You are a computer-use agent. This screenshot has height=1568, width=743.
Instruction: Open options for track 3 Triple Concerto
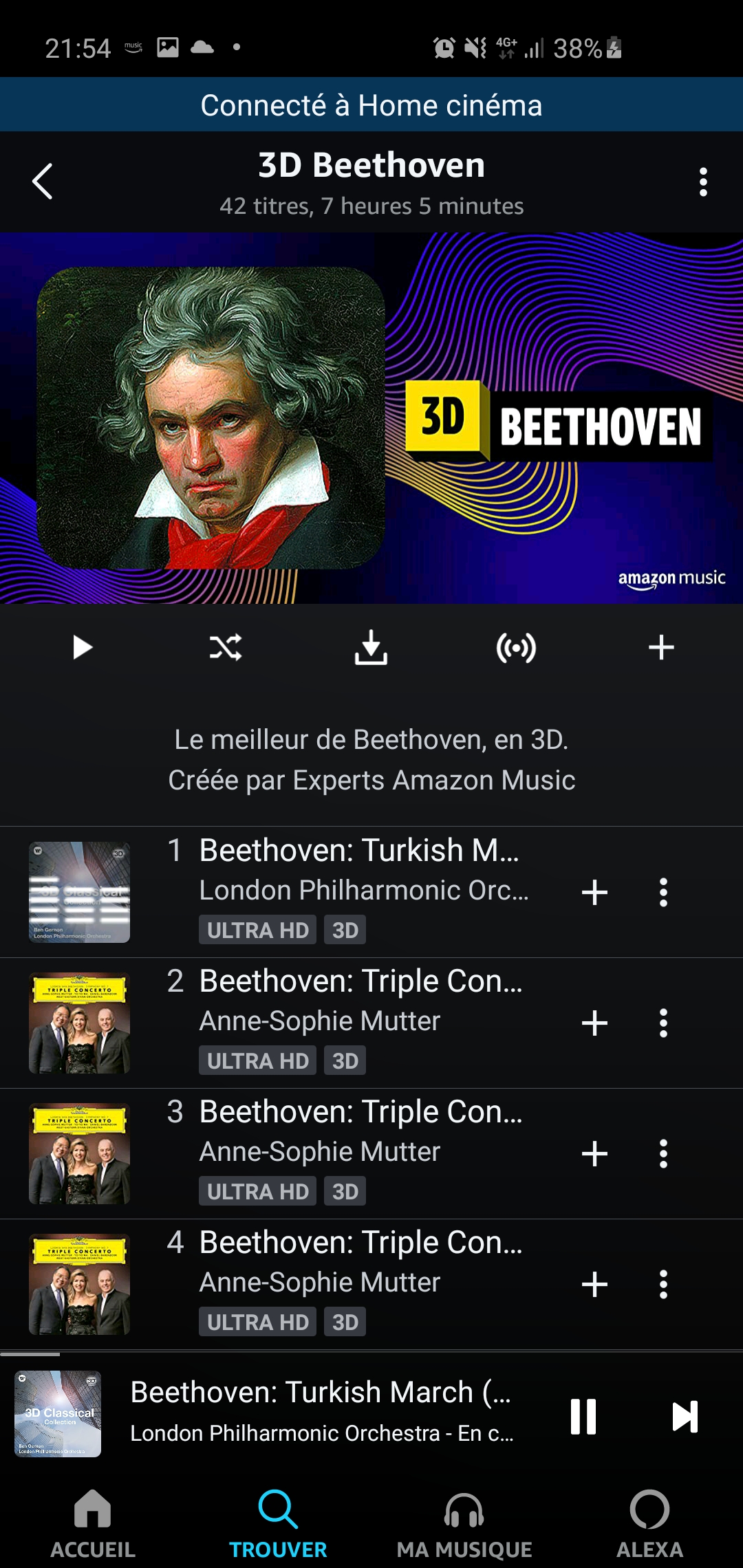(x=663, y=1153)
